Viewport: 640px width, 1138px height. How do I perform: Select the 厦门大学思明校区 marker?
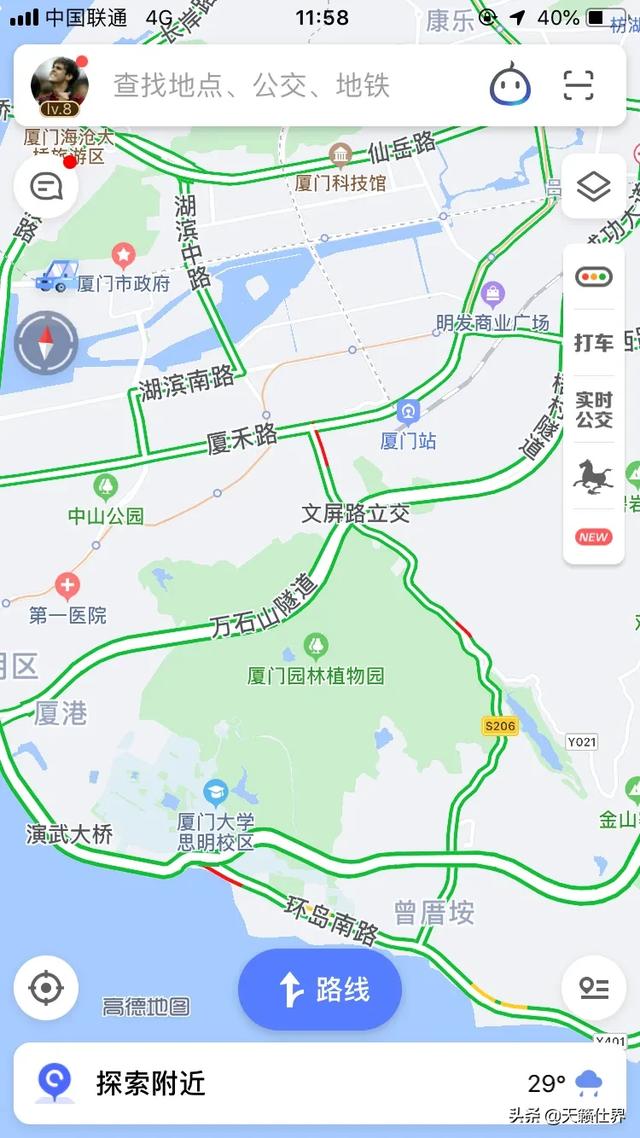(x=216, y=792)
